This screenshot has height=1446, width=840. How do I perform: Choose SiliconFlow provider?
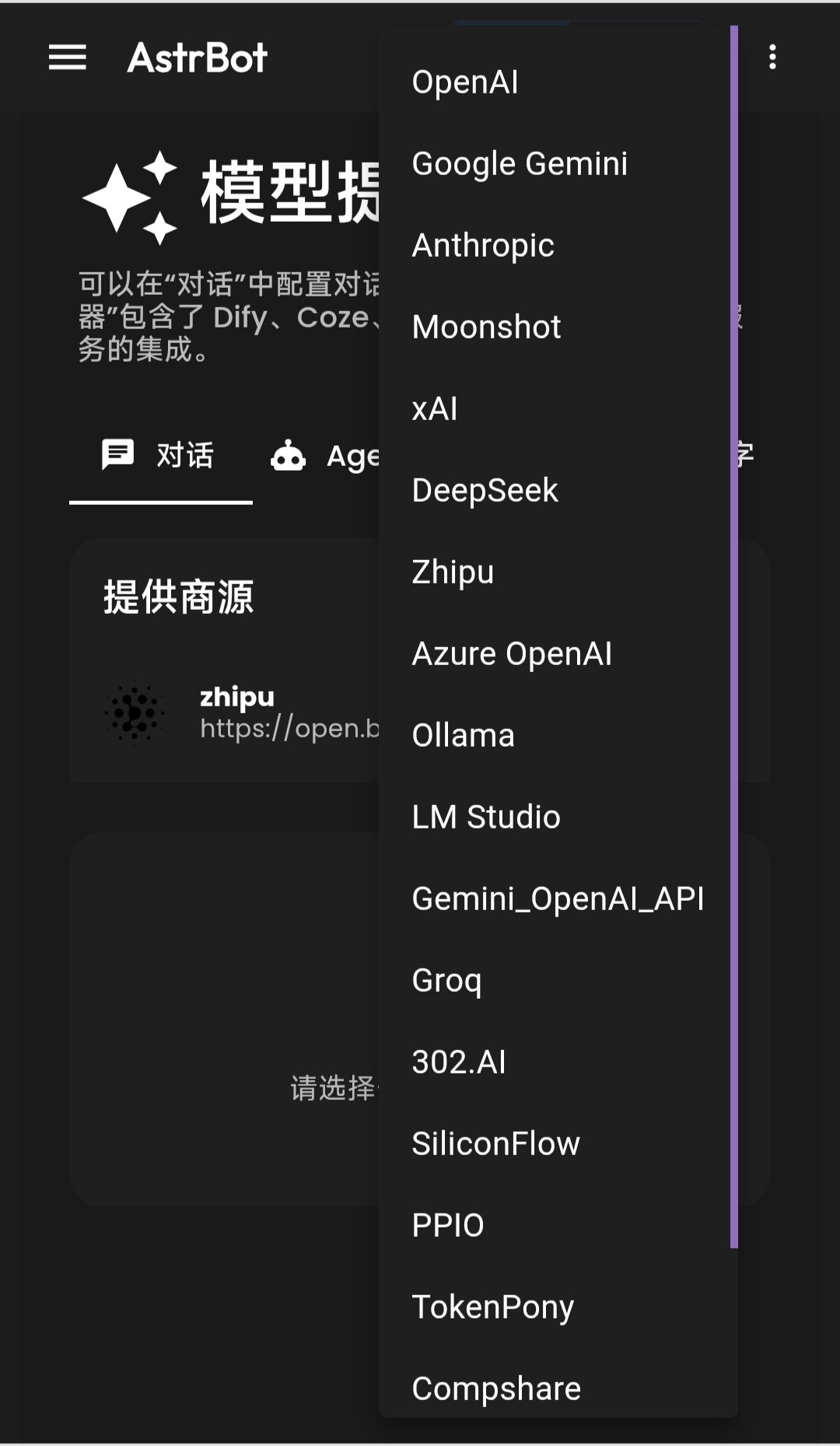coord(495,1144)
